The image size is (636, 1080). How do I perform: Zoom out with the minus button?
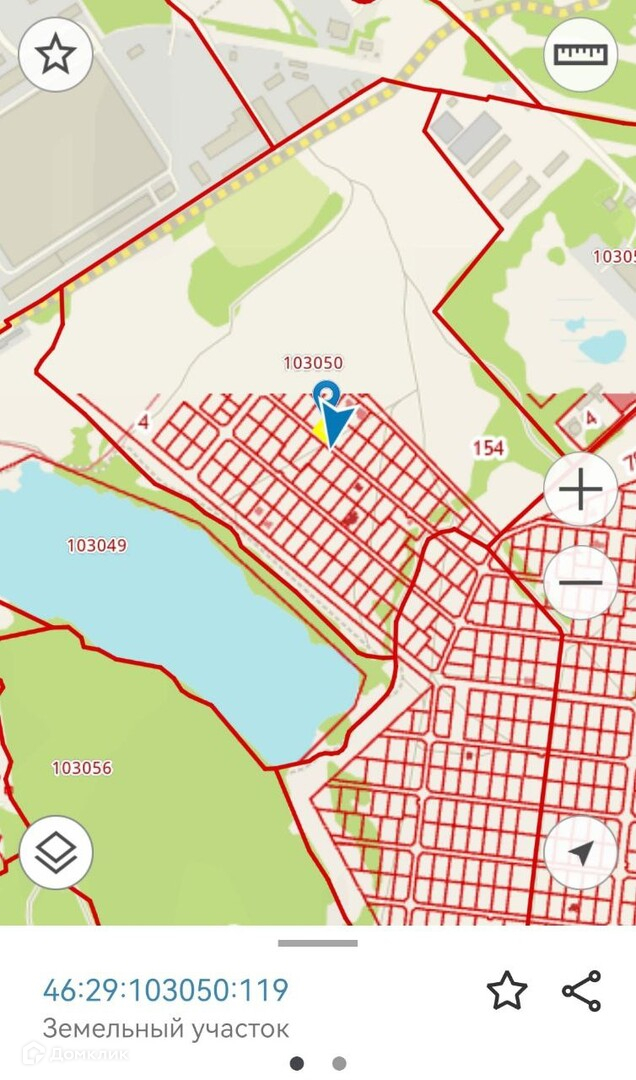point(580,583)
